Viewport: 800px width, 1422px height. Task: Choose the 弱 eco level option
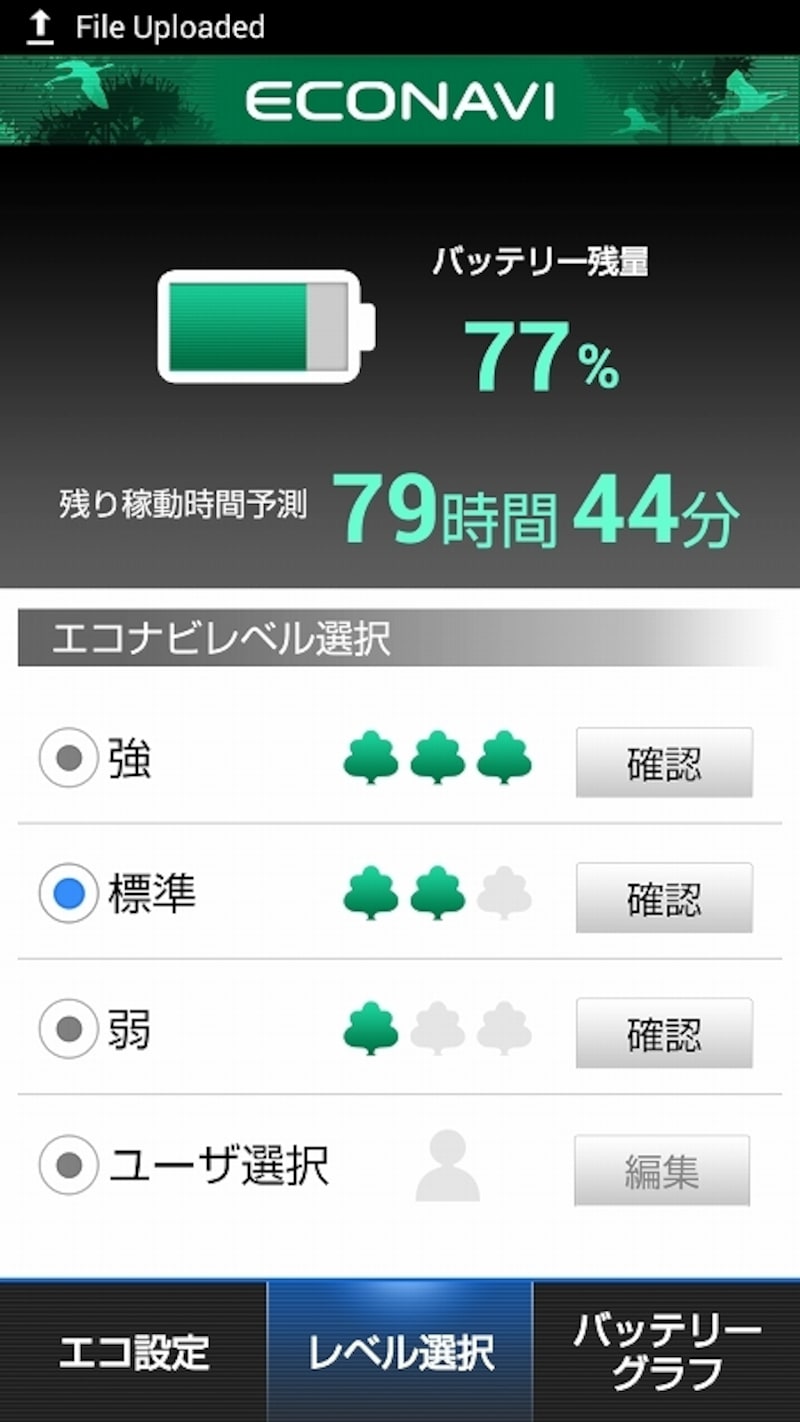point(66,1030)
